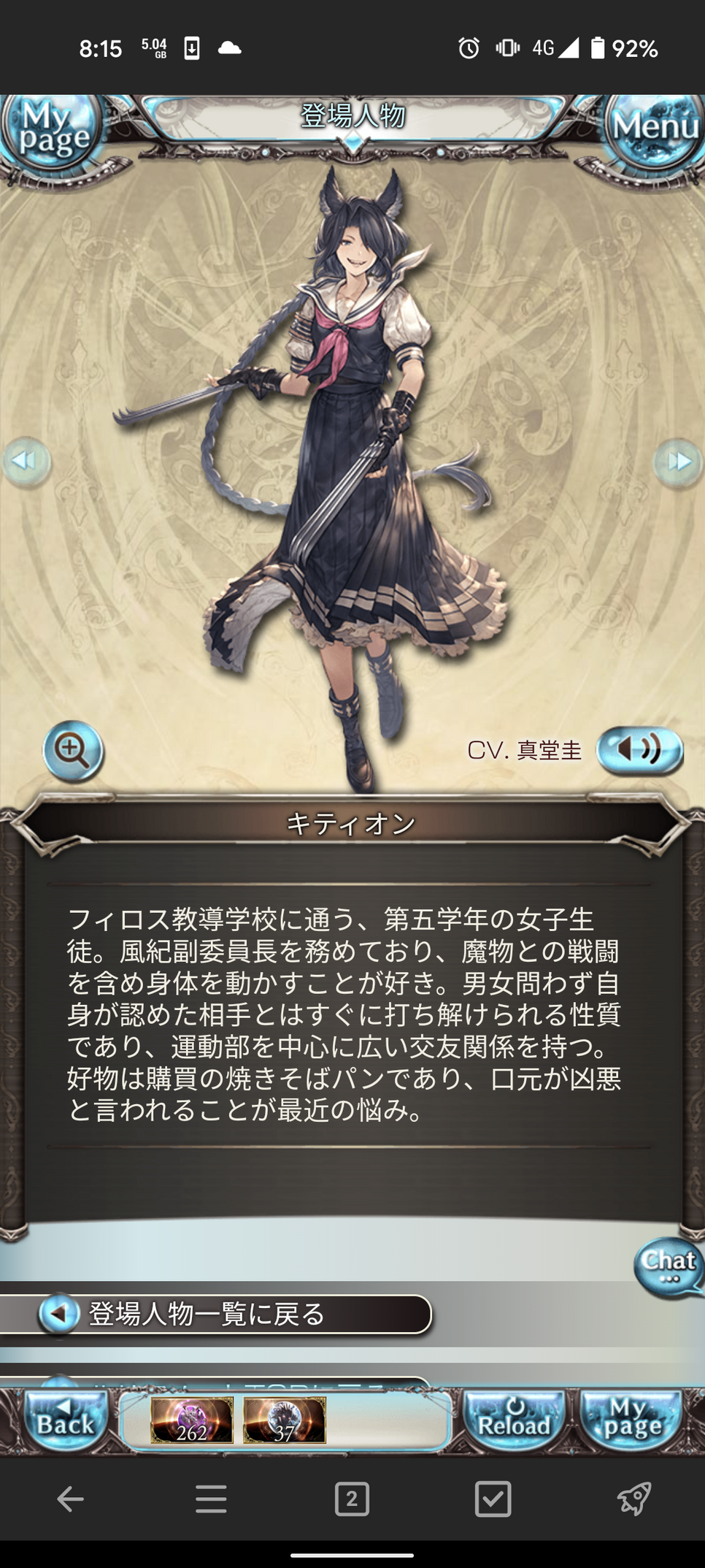Open the browser hamburger menu

tap(211, 1499)
